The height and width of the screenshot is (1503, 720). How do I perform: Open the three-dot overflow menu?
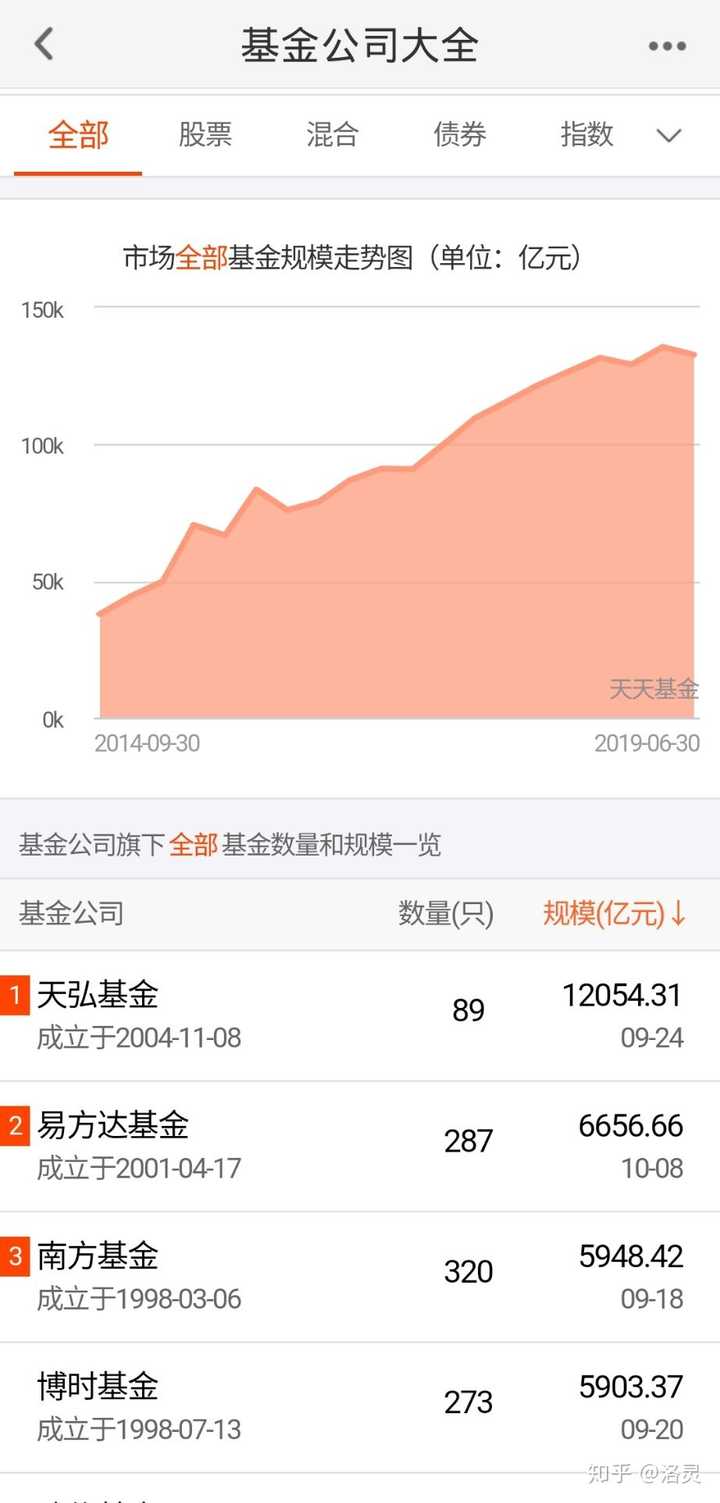(667, 46)
